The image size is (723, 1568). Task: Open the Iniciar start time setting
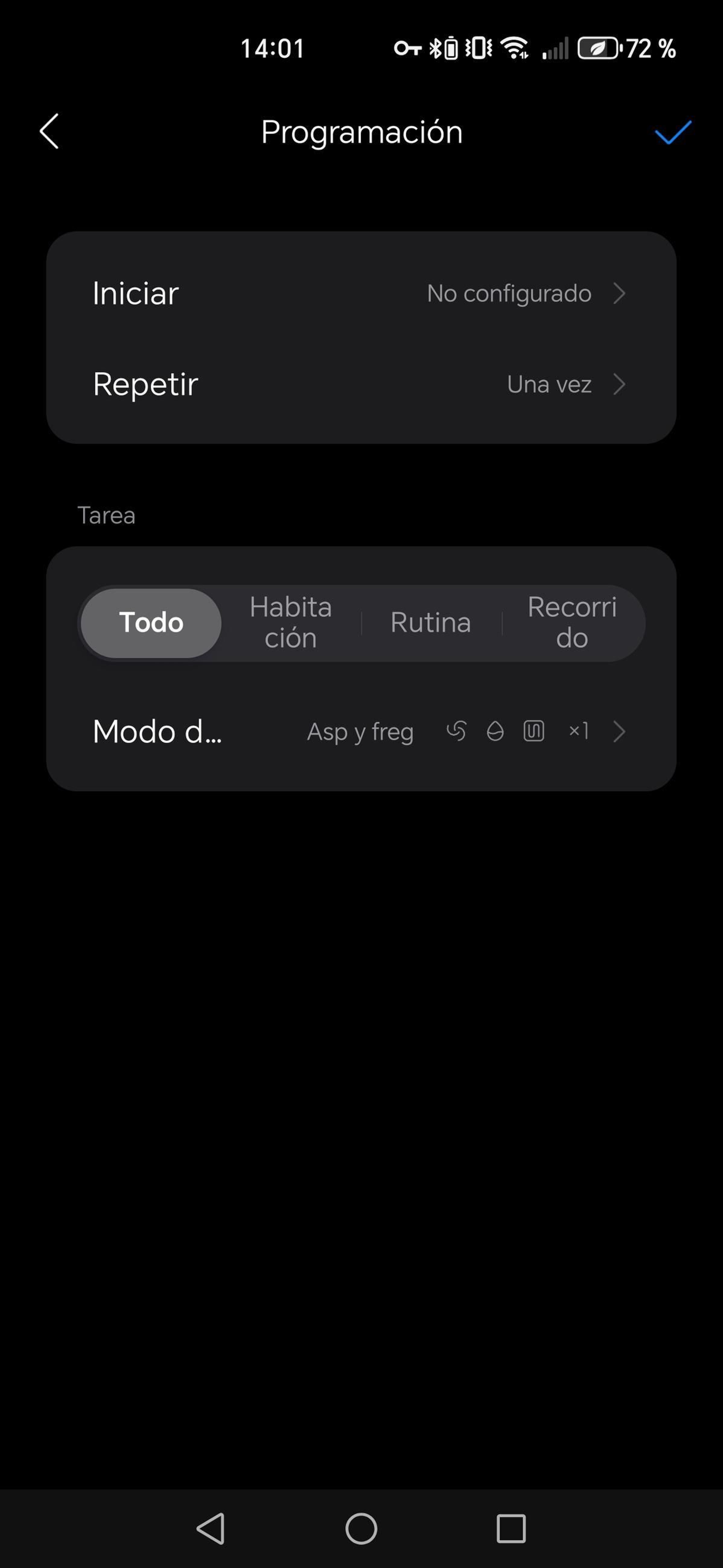tap(361, 294)
